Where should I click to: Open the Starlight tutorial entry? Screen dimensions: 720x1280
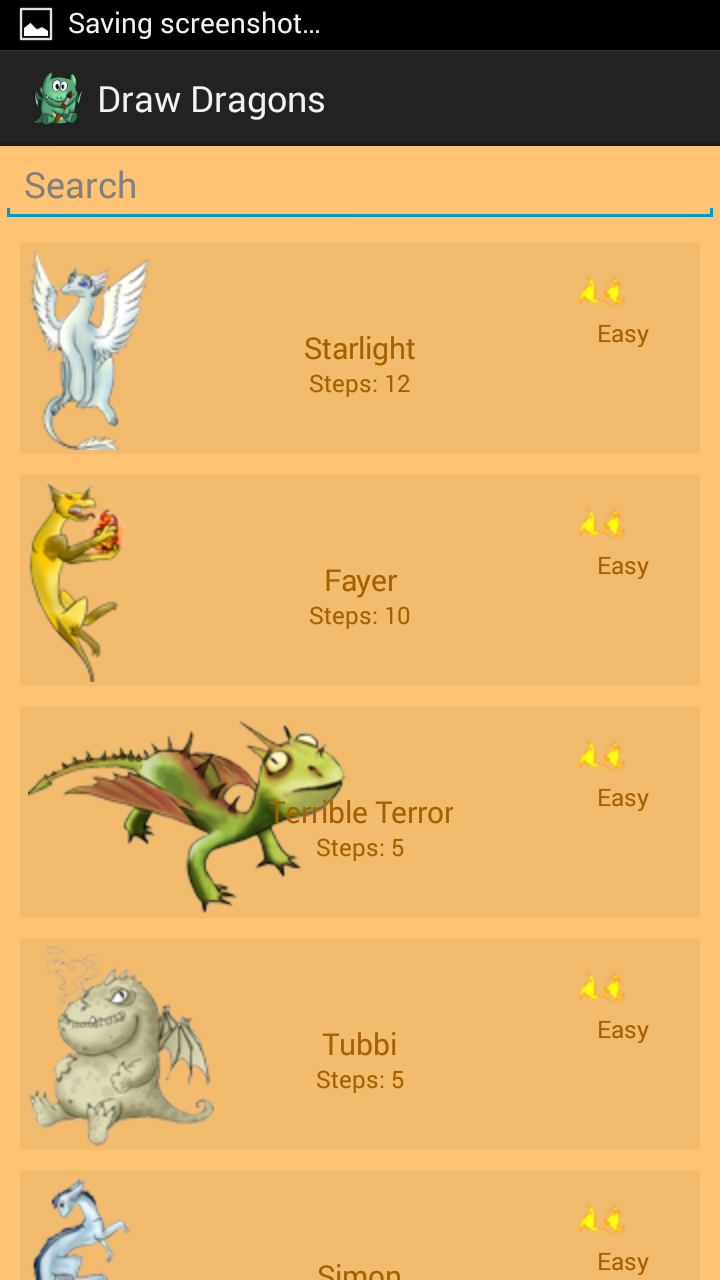coord(360,348)
